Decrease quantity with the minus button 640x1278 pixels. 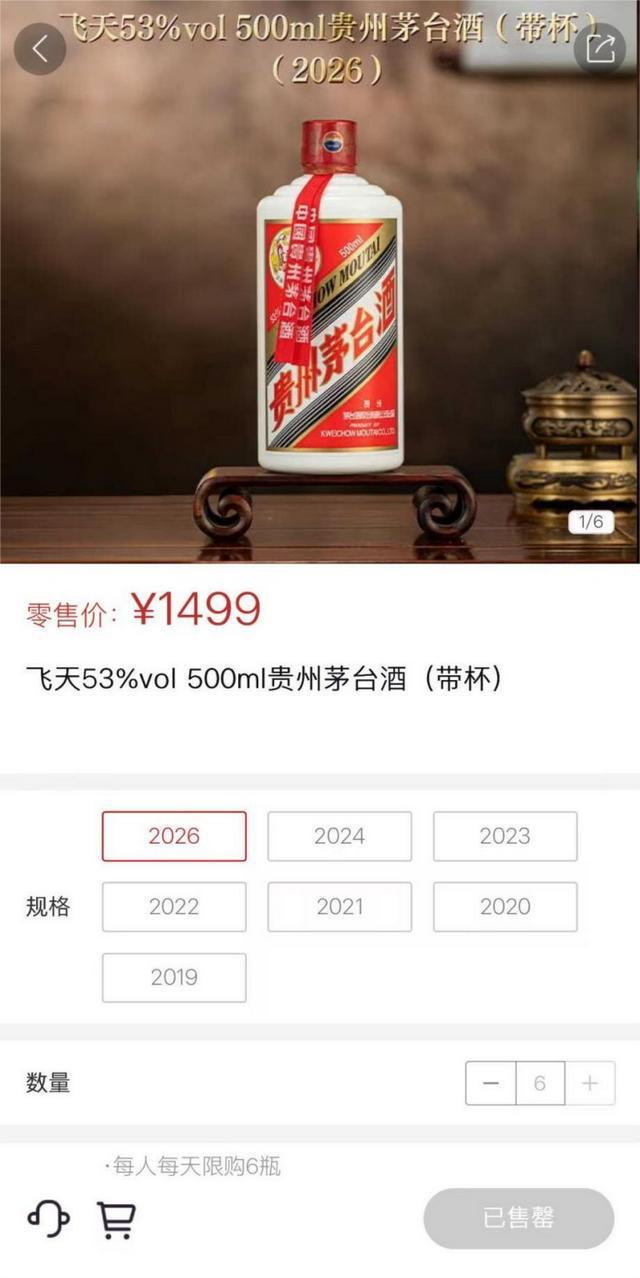point(491,1083)
